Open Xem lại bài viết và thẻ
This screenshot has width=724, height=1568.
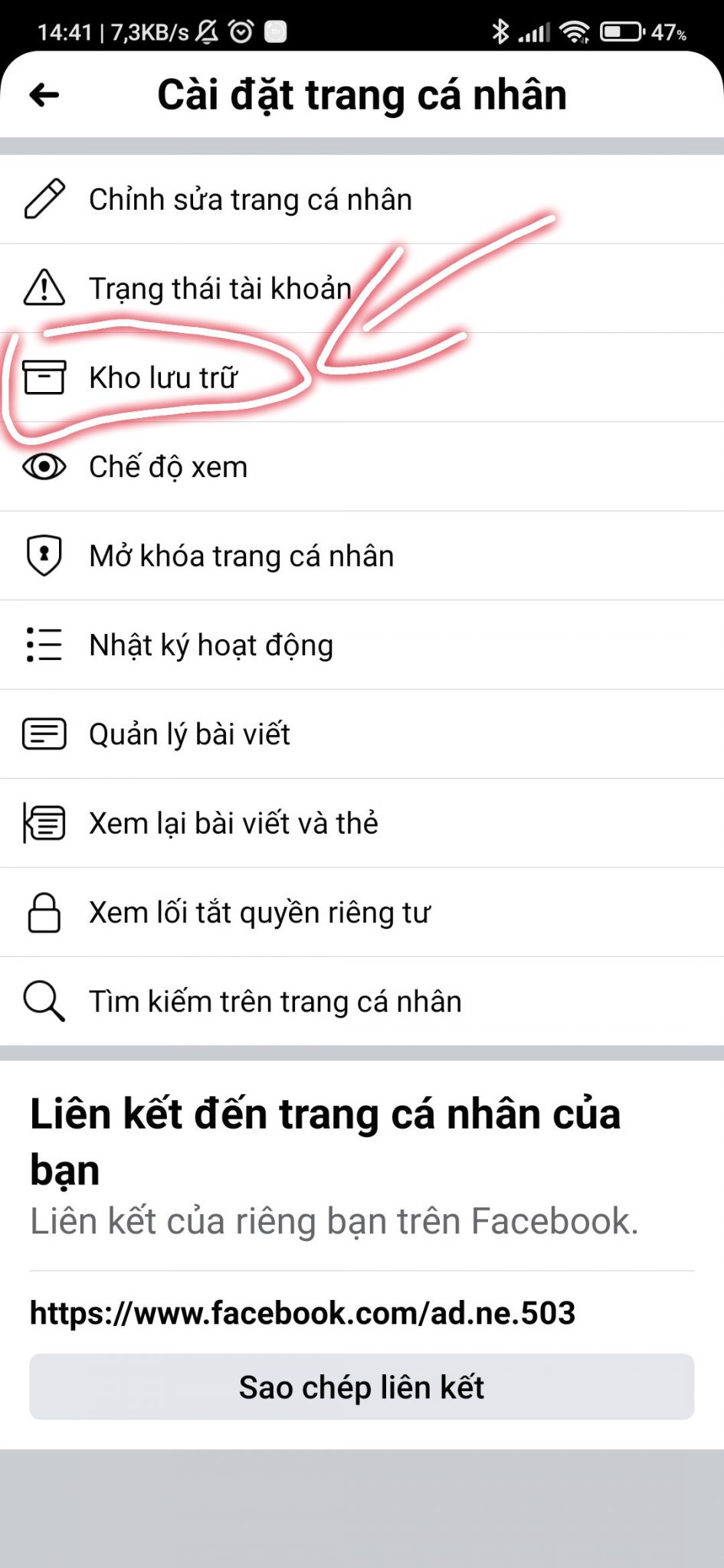(233, 823)
